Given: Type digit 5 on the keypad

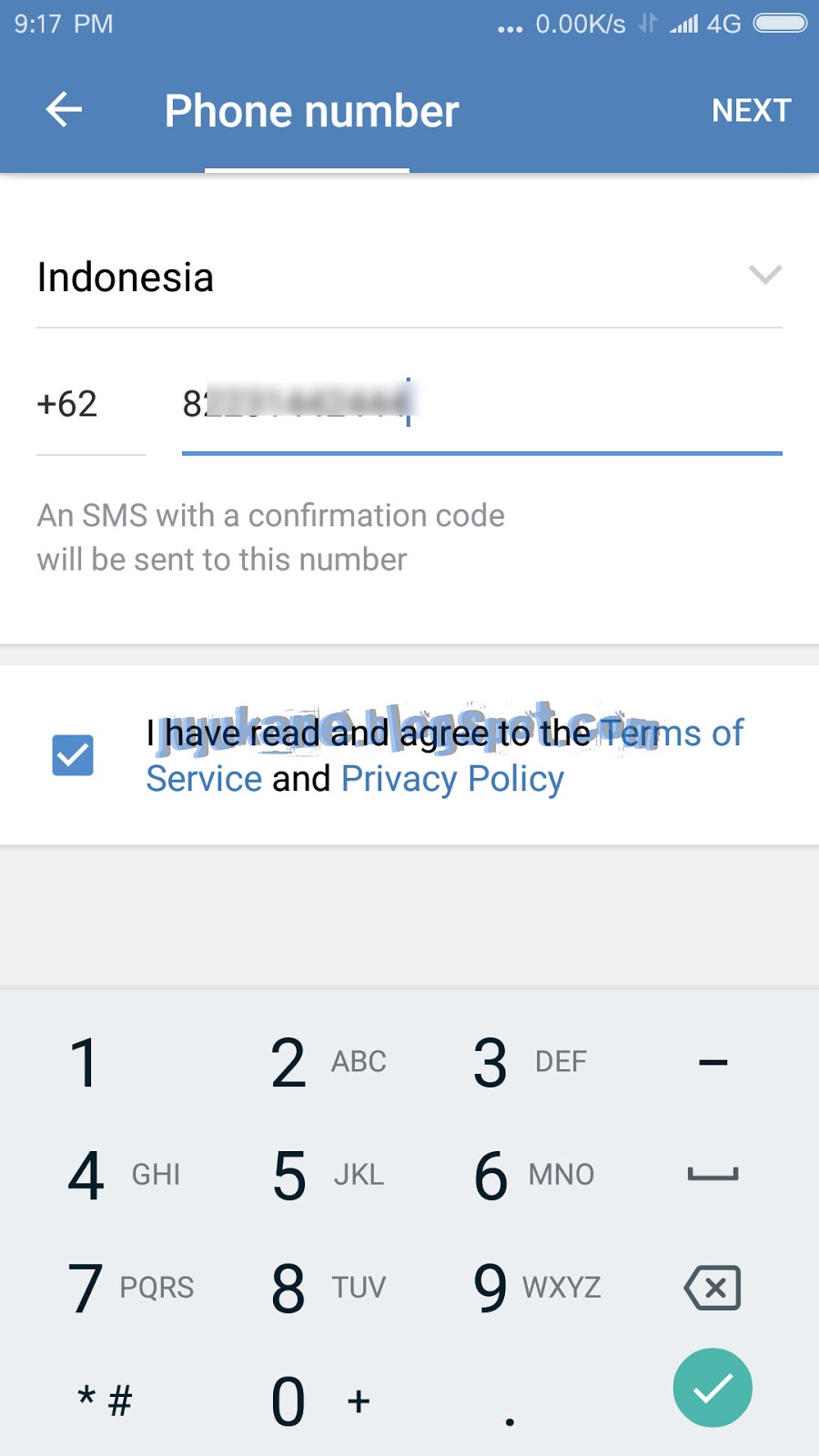Looking at the screenshot, I should point(328,1175).
